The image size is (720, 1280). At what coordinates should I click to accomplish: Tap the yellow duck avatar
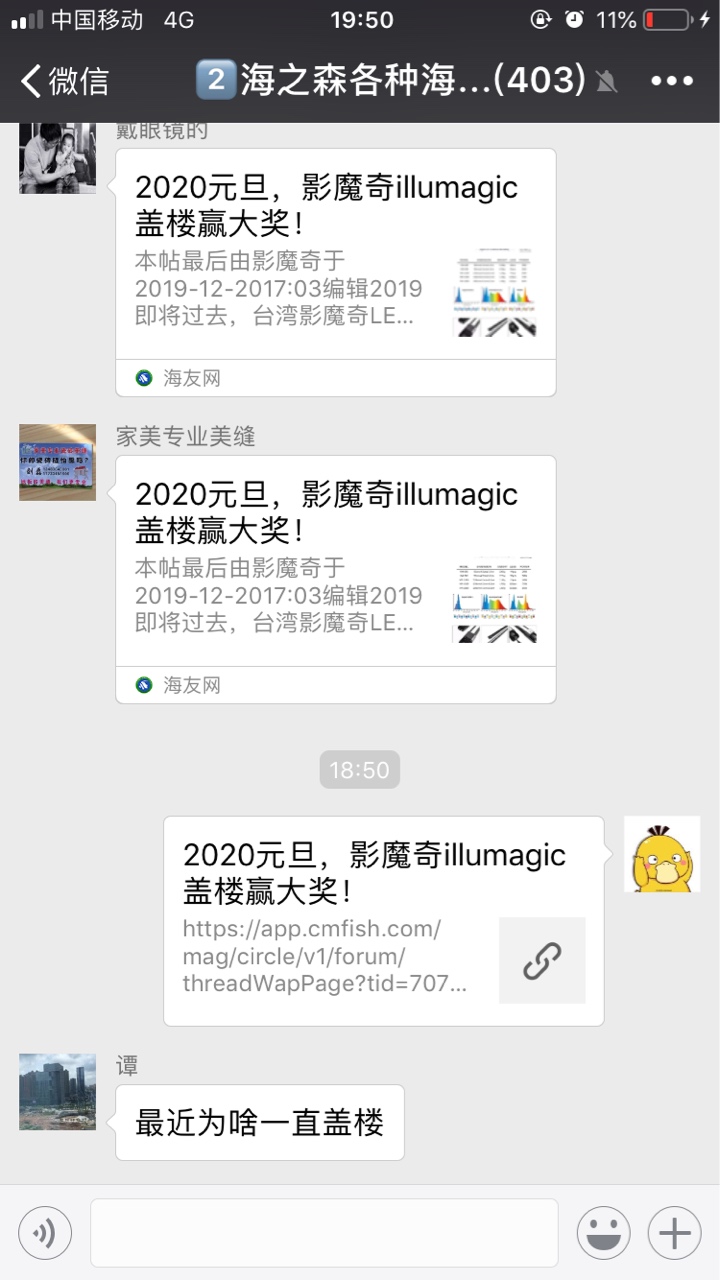[661, 854]
